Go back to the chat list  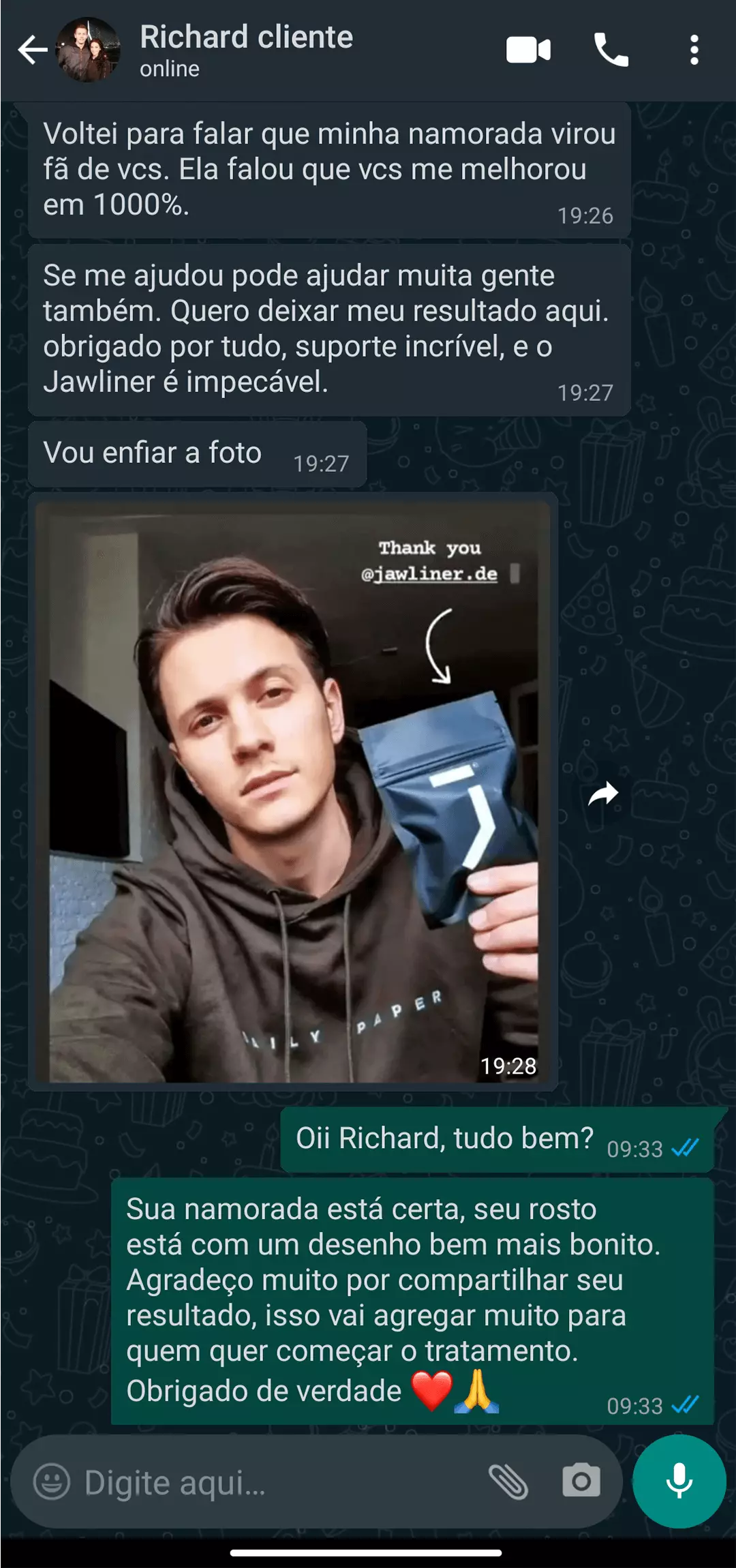(31, 50)
